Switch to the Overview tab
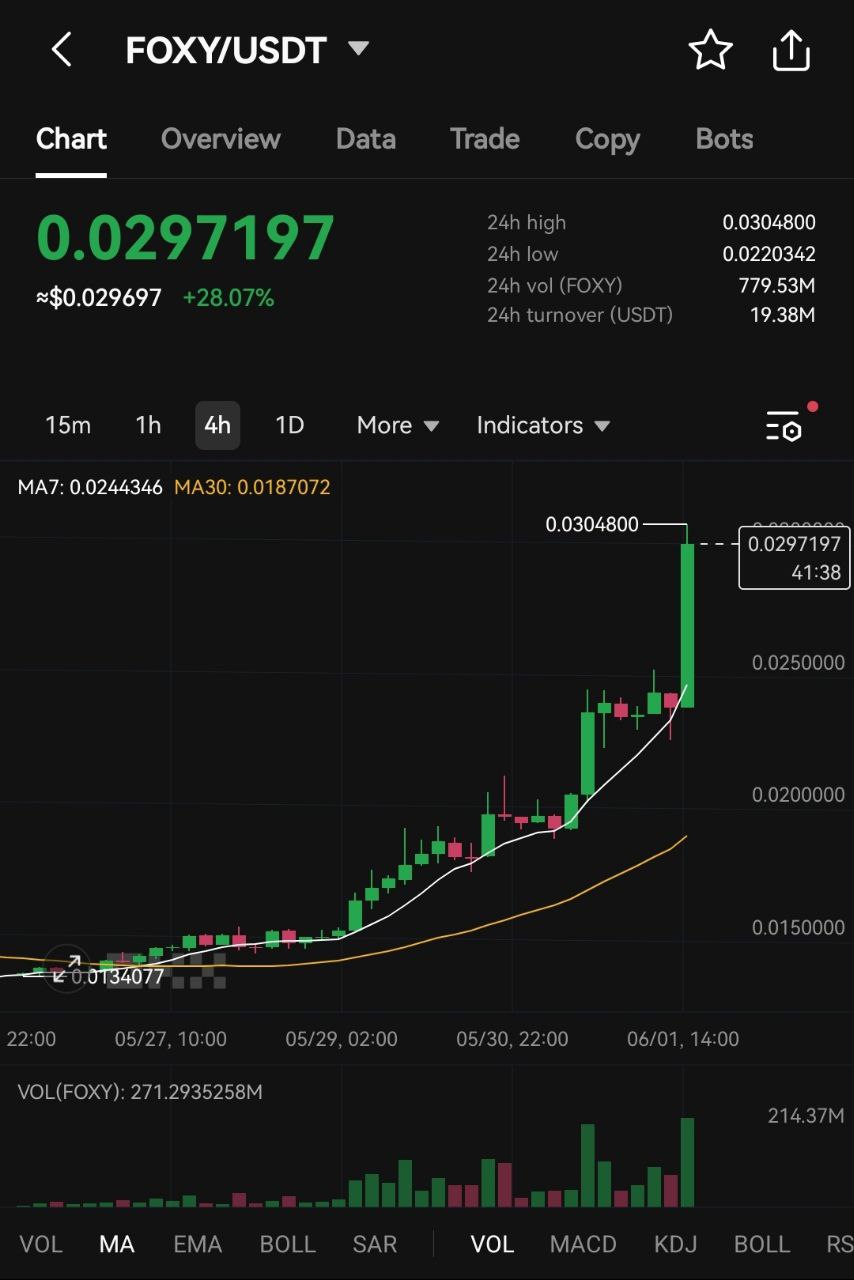Image resolution: width=854 pixels, height=1280 pixels. tap(220, 139)
